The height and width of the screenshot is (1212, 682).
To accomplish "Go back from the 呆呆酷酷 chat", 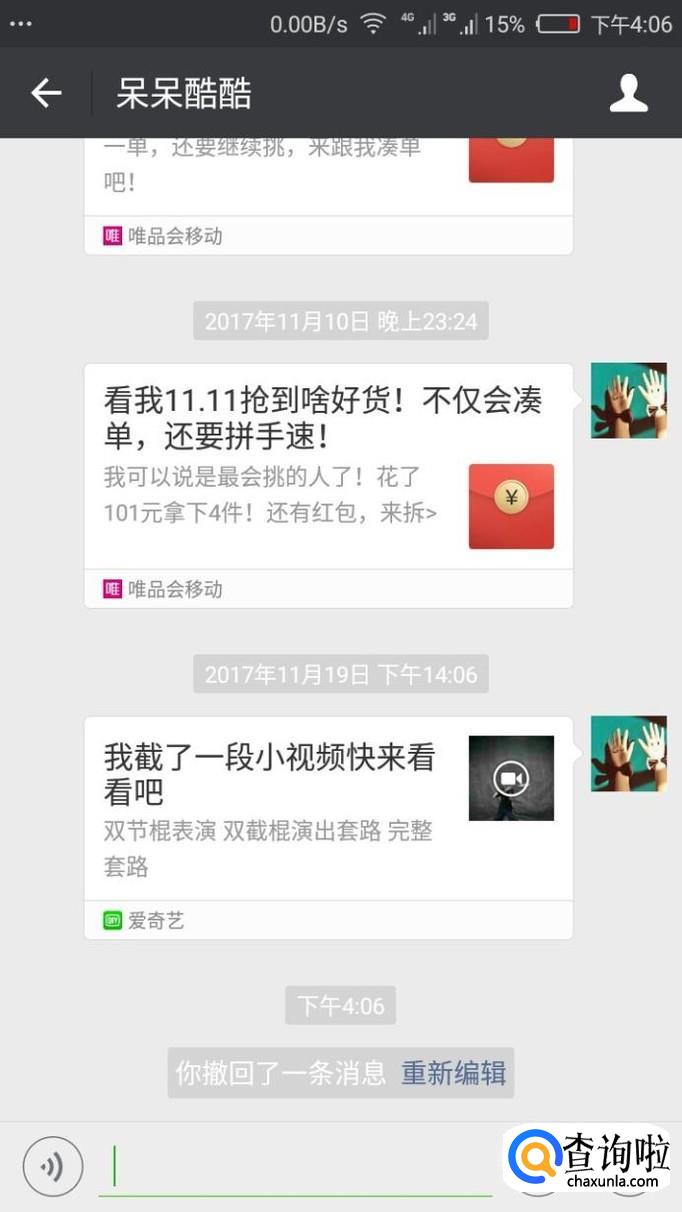I will pos(46,93).
